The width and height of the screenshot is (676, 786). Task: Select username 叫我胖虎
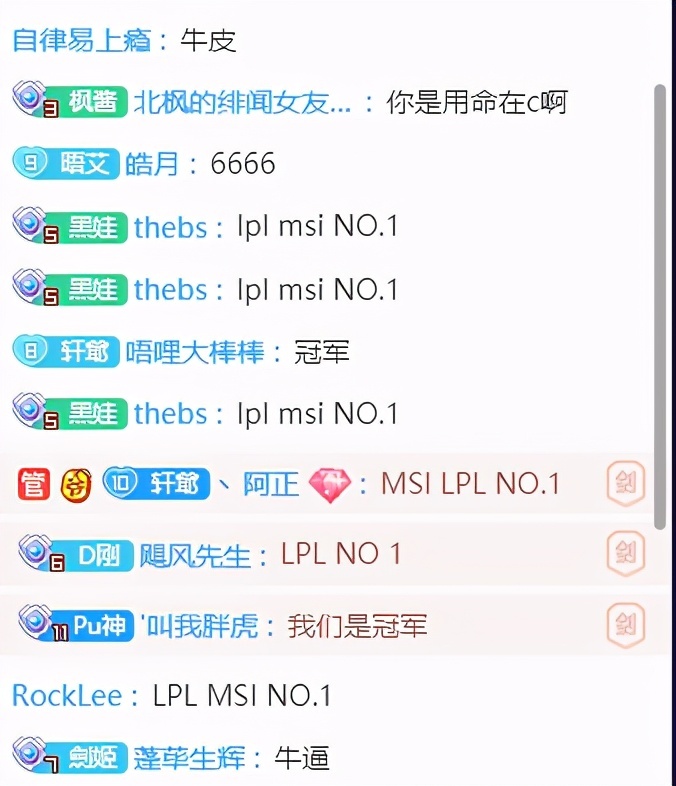tap(203, 626)
